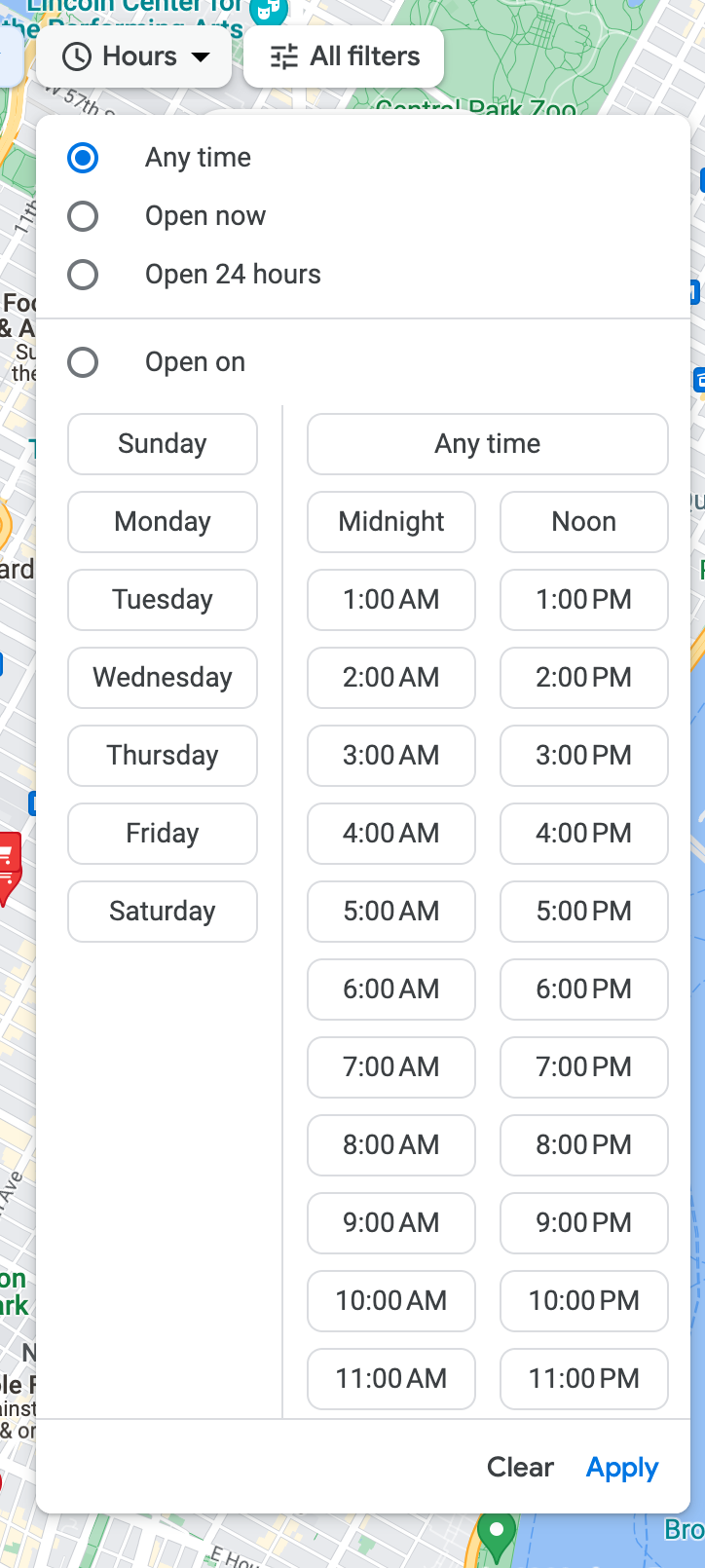Click the wide Any time time button
The height and width of the screenshot is (1568, 705).
pos(487,444)
